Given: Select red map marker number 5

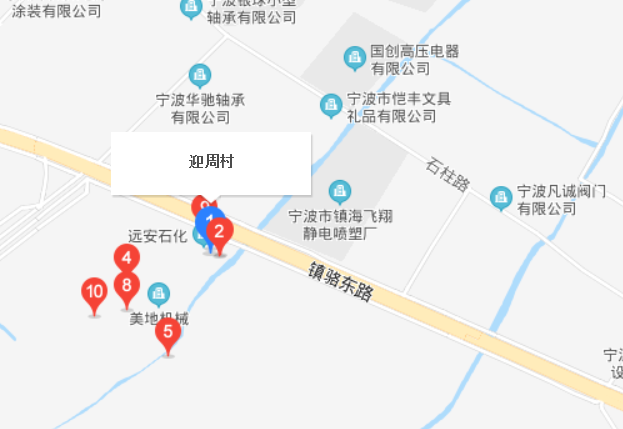Looking at the screenshot, I should 168,331.
